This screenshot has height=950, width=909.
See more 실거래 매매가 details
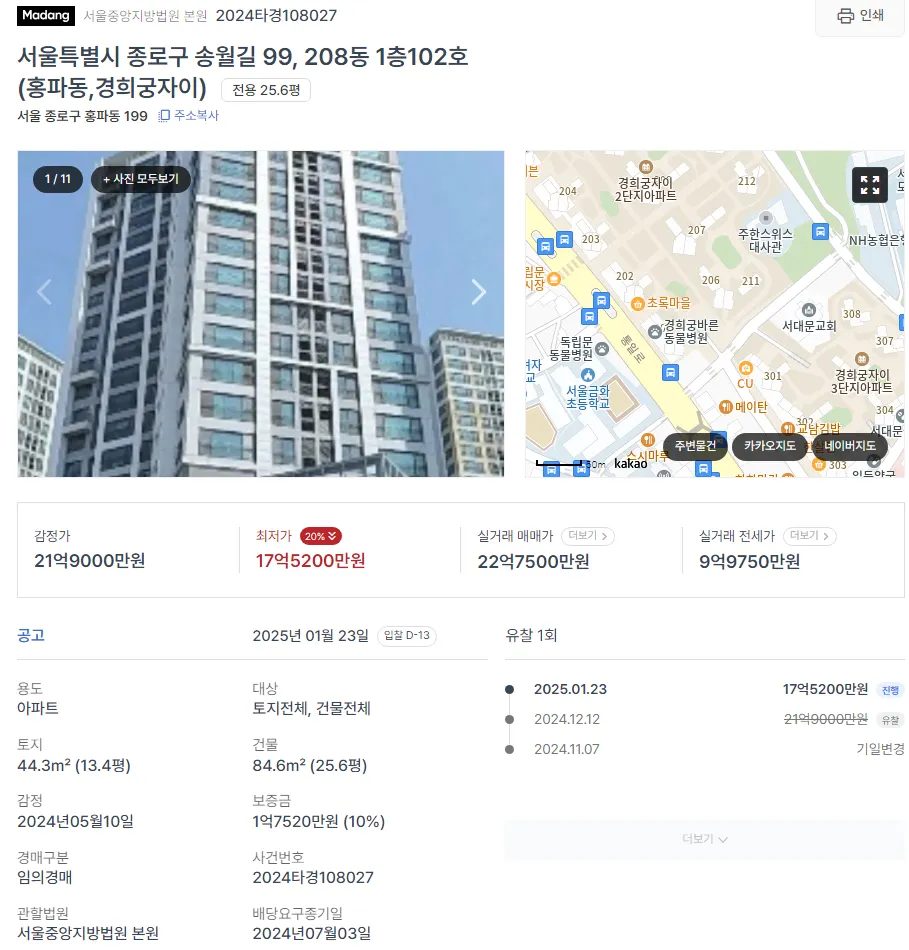pos(587,537)
